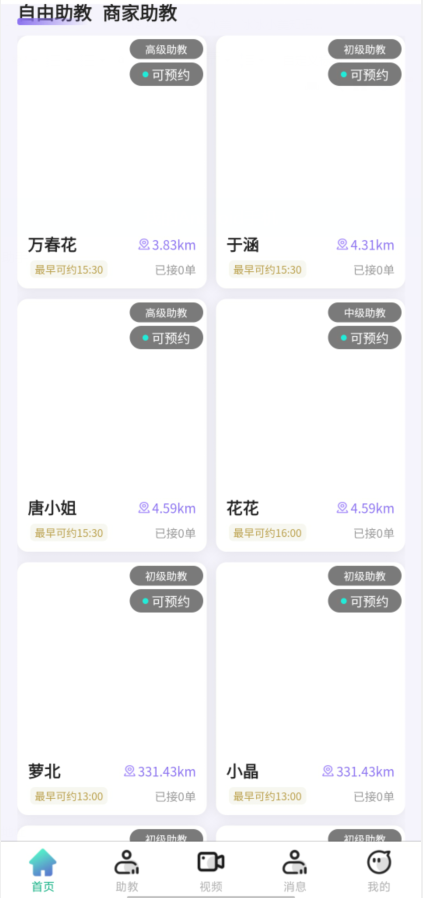Open 小晶's assistant profile
This screenshot has height=898, width=423.
(310, 689)
